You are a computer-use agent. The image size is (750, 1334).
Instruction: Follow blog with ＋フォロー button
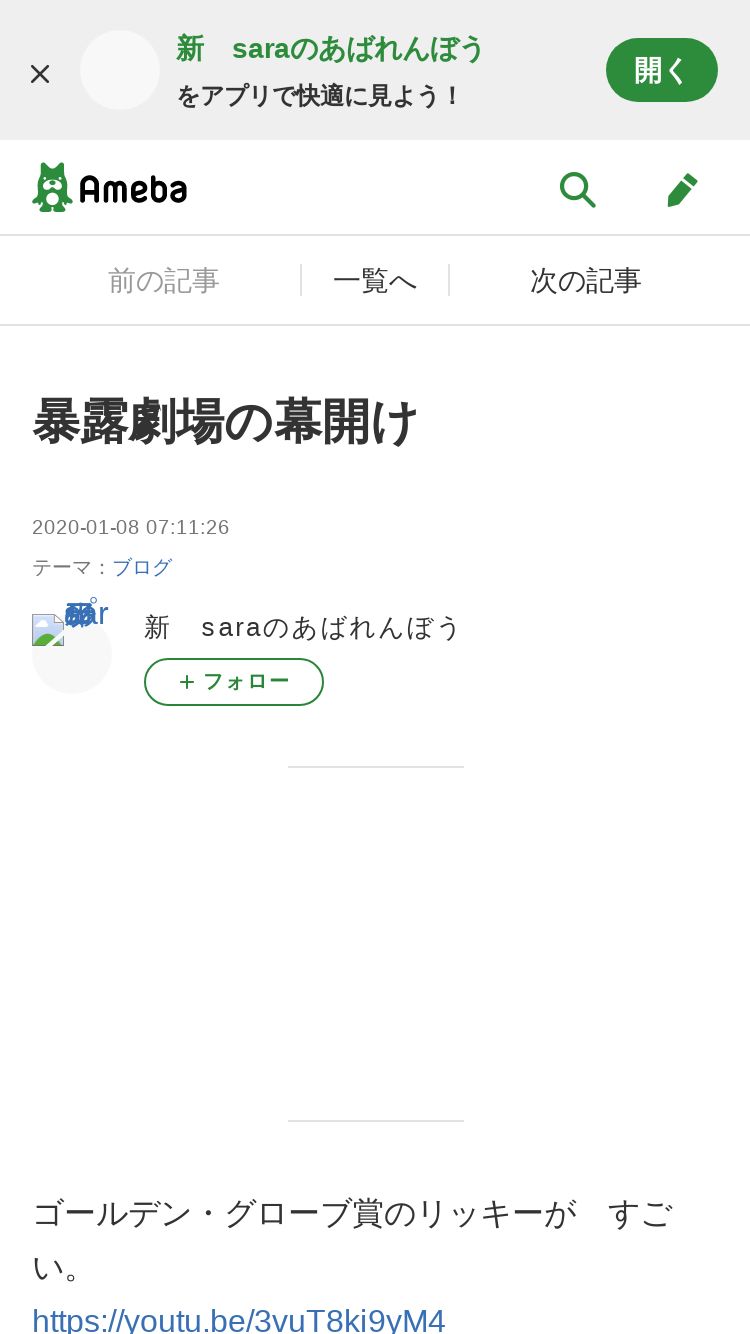(233, 682)
